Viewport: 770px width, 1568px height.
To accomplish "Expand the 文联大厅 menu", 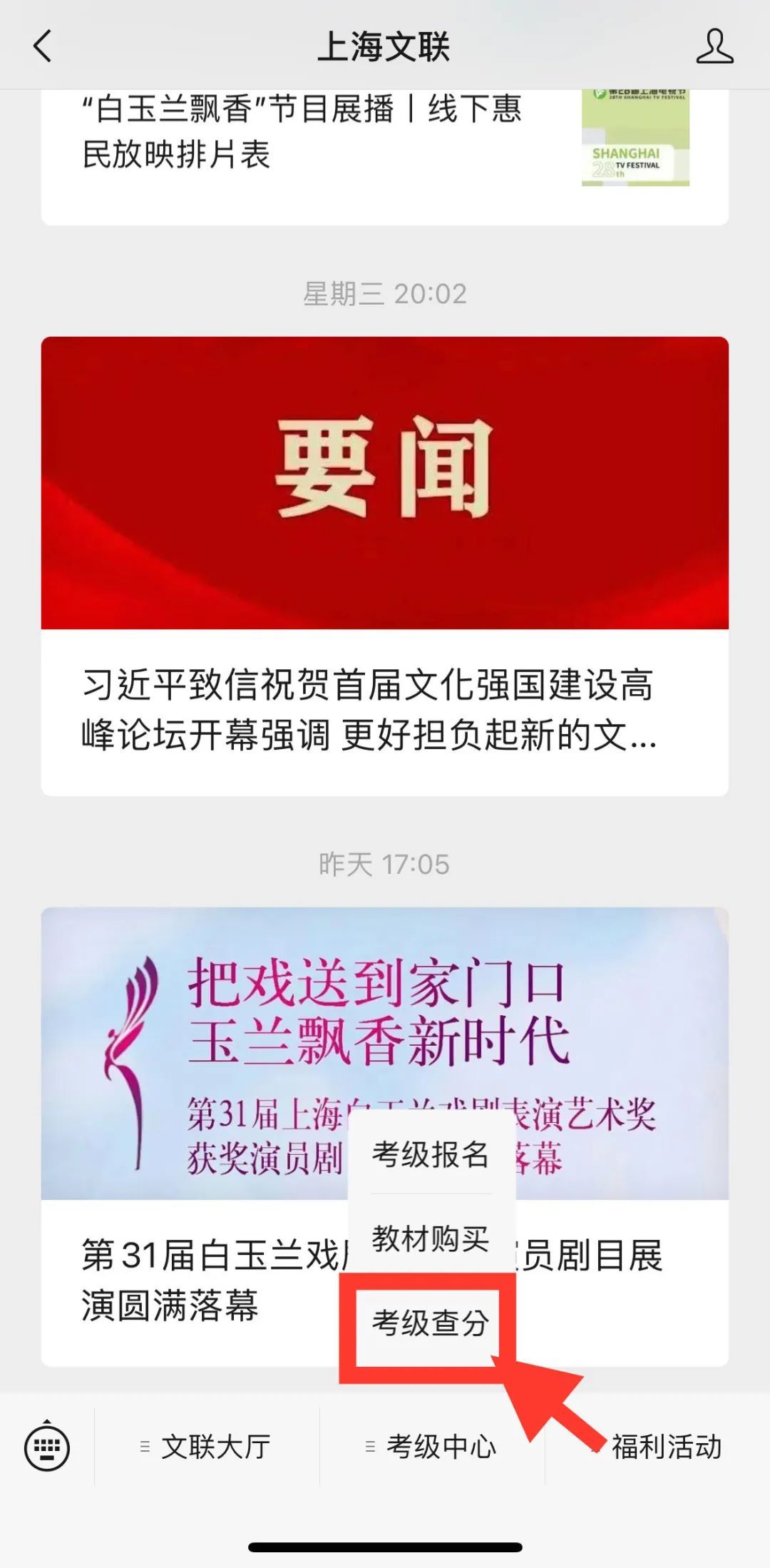I will 207,1447.
